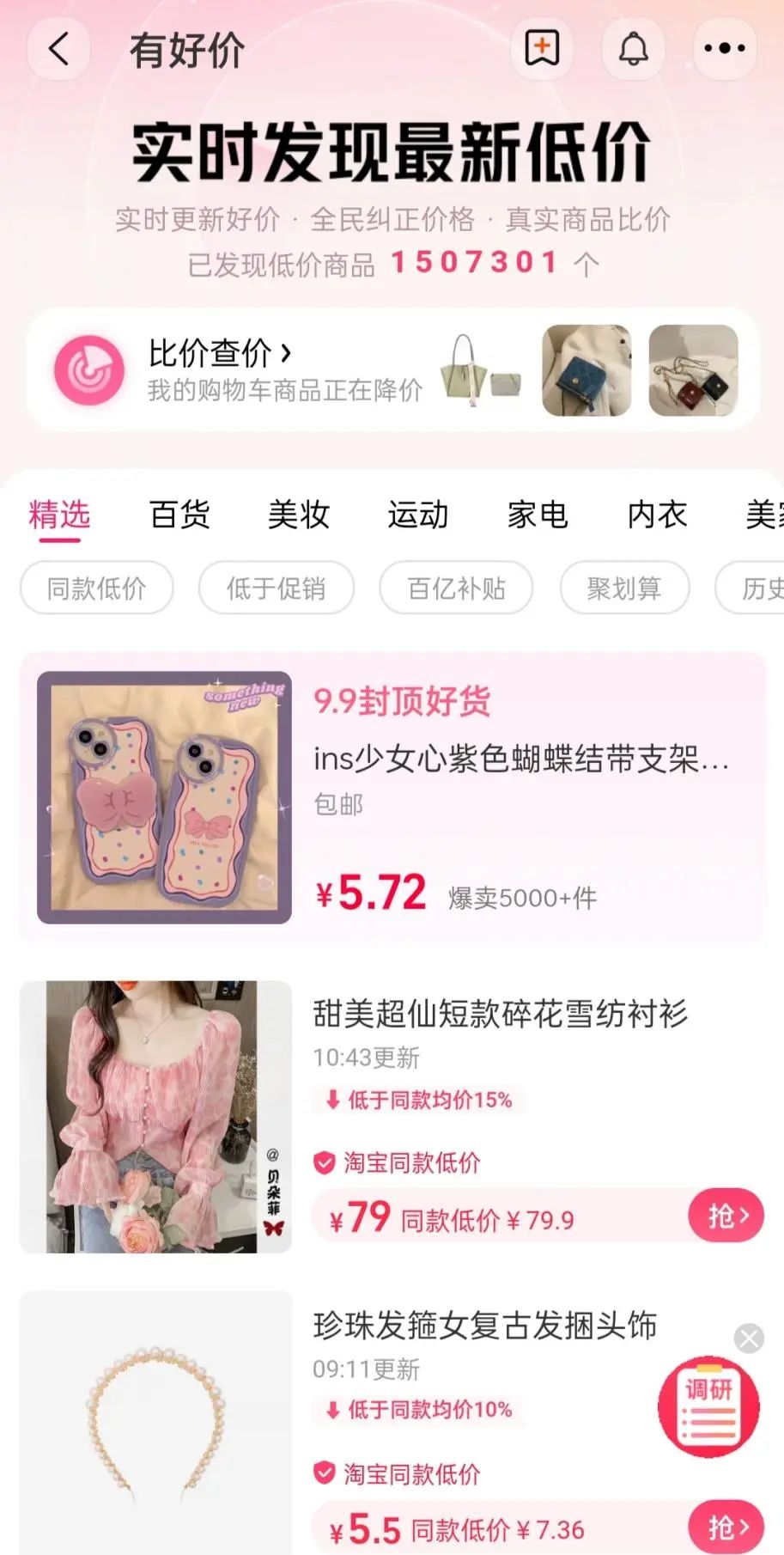Tap 抢 for the 珍珠发箍 headband
Image resolution: width=784 pixels, height=1555 pixels.
[x=726, y=1527]
